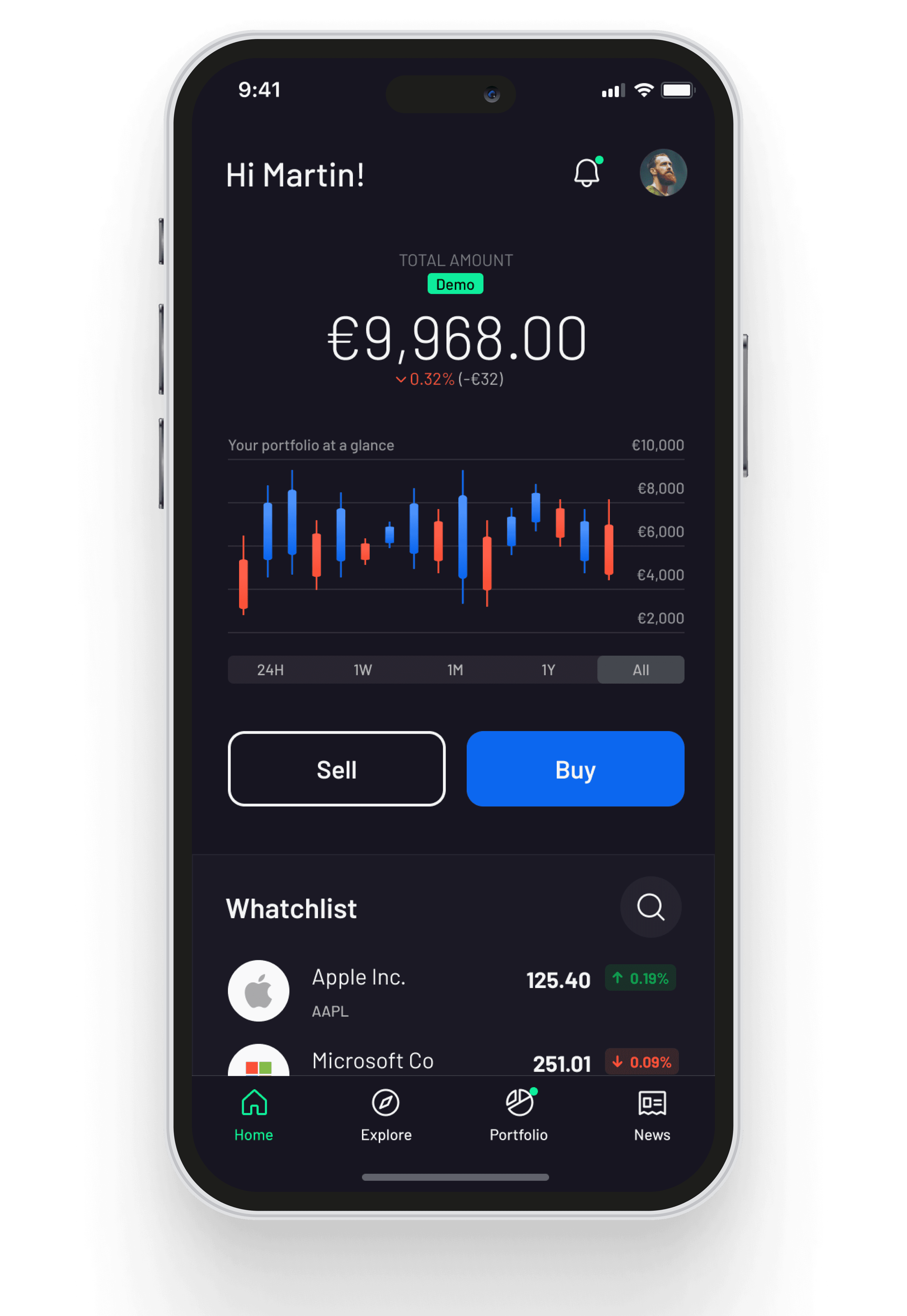907x1316 pixels.
Task: Select the All time range
Action: click(640, 670)
